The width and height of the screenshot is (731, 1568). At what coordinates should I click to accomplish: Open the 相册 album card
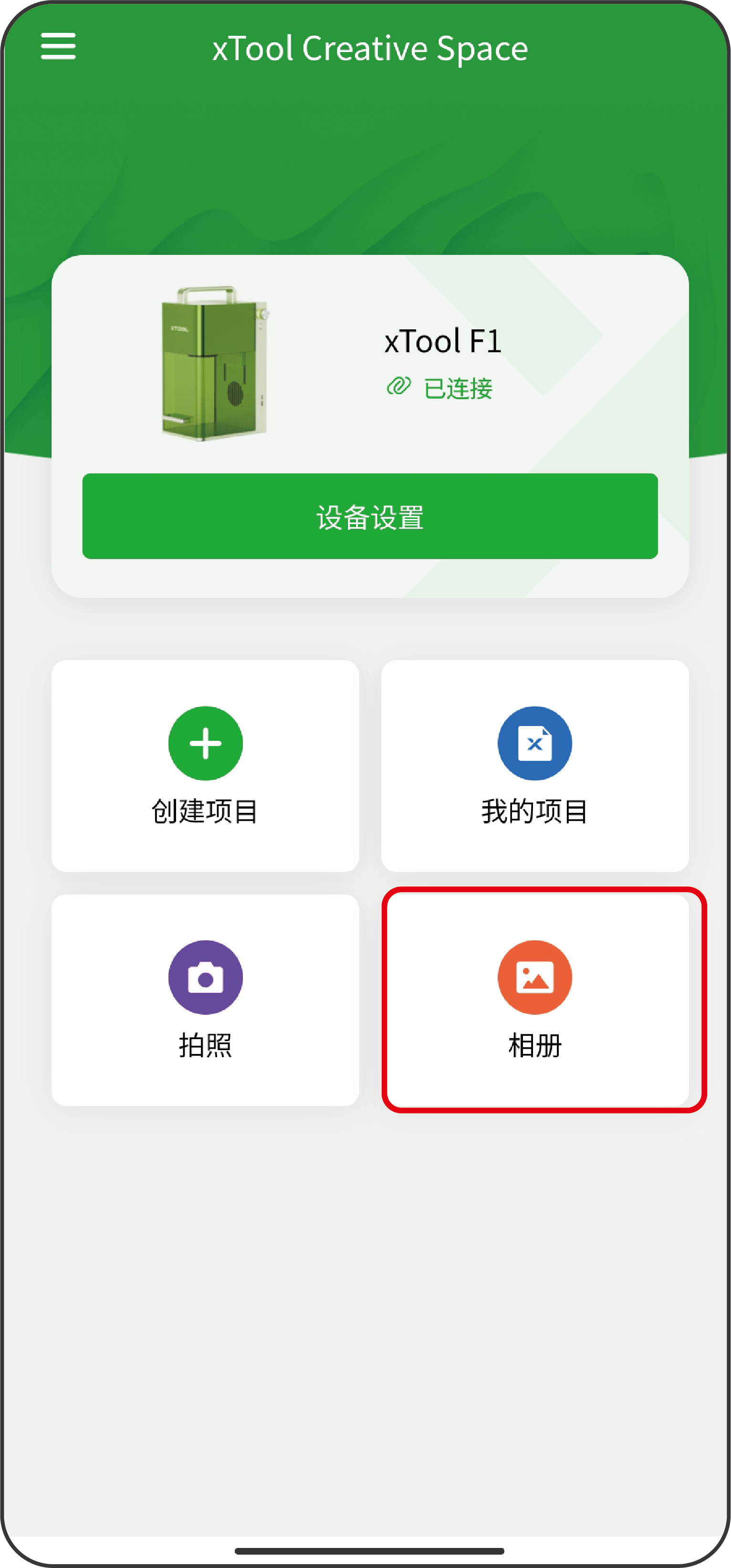[x=534, y=1000]
